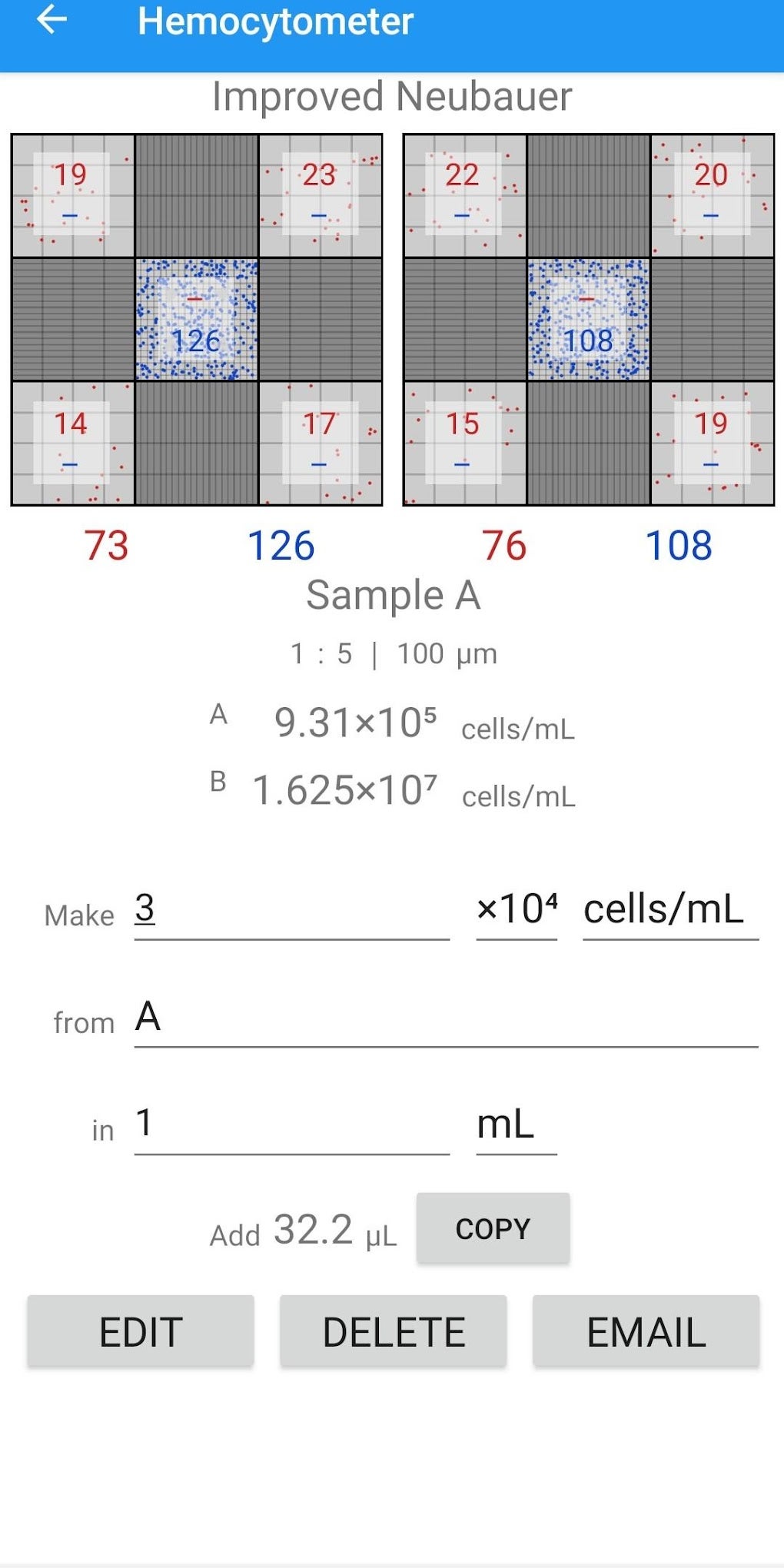This screenshot has height=1568, width=784.
Task: Edit the Make concentration value field
Action: 291,910
